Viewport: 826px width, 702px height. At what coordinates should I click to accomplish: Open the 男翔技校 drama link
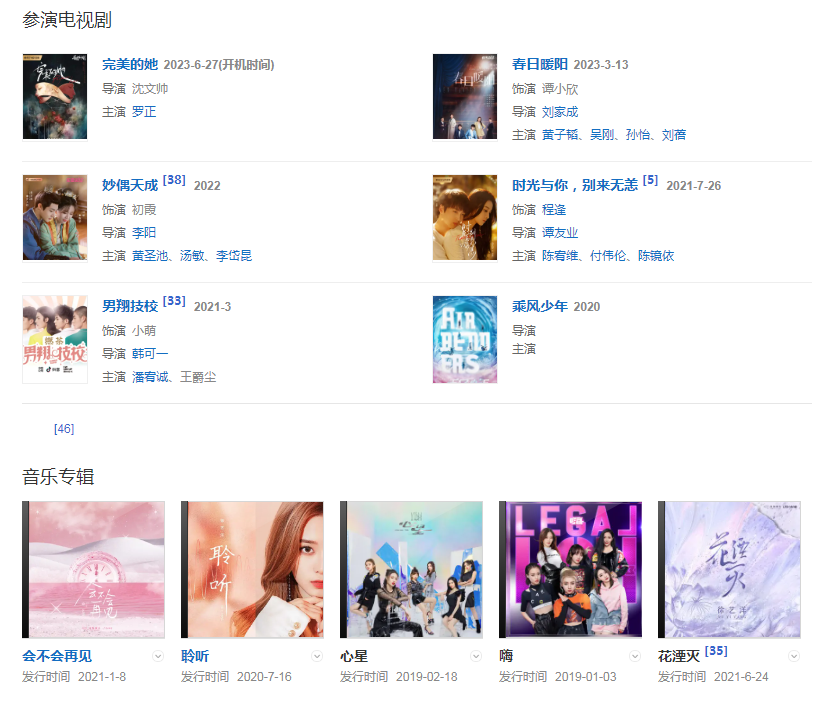[x=130, y=307]
